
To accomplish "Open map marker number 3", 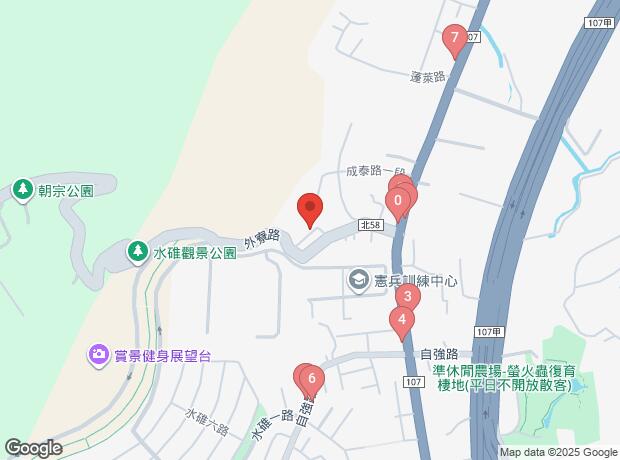I will click(x=407, y=296).
